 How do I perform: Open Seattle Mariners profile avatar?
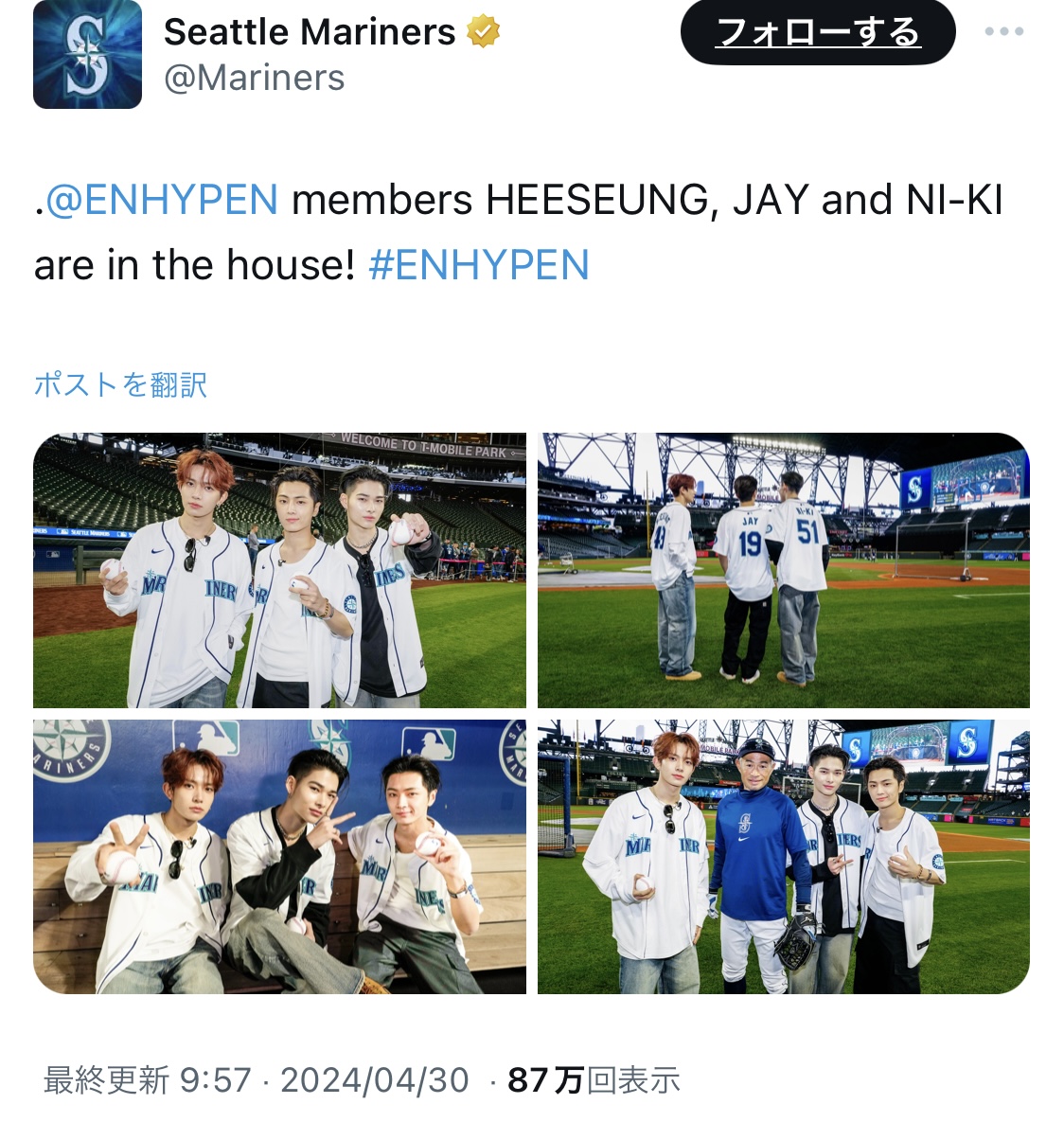(x=87, y=54)
